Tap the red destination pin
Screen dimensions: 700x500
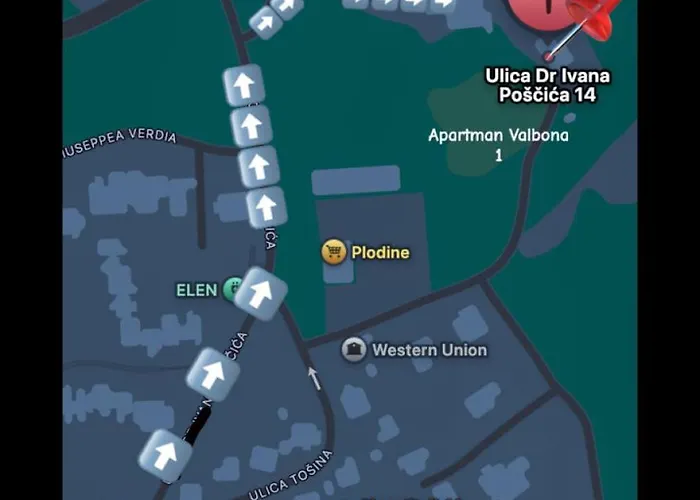[543, 14]
